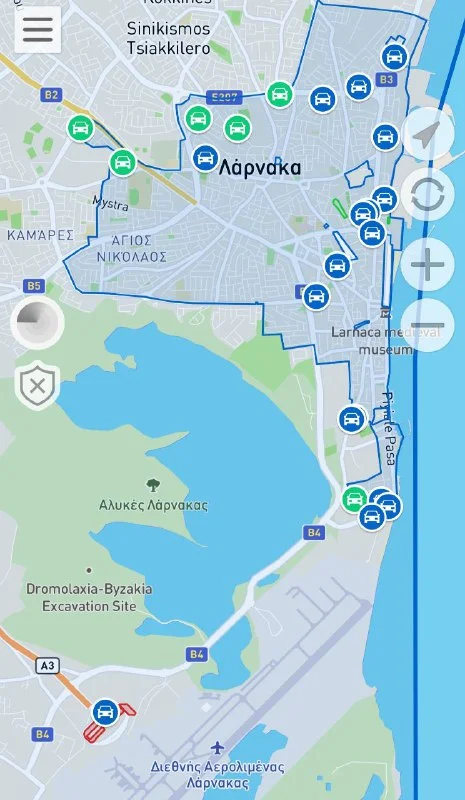
Task: Open the radar button
Action: pyautogui.click(x=37, y=322)
